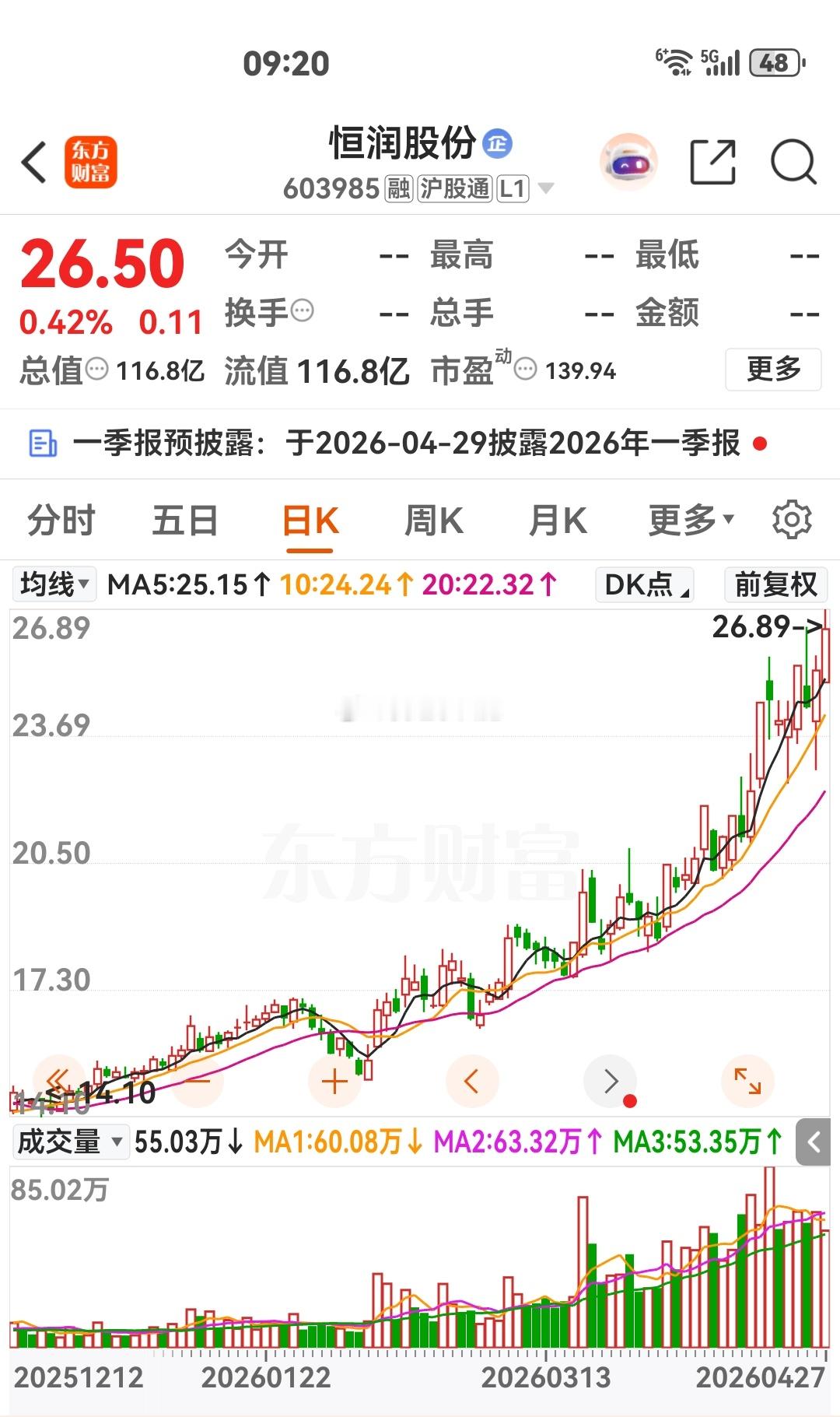Toggle DK点 indicator on the chart
The width and height of the screenshot is (840, 1417).
pos(642,584)
